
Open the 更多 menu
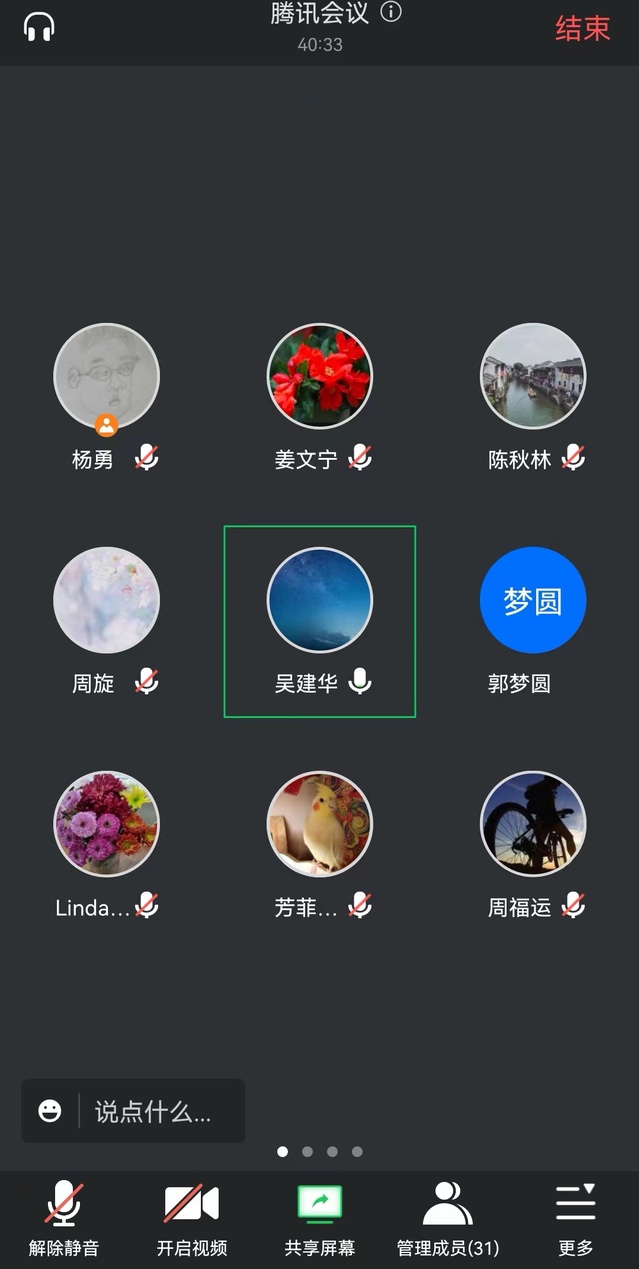pos(575,1218)
